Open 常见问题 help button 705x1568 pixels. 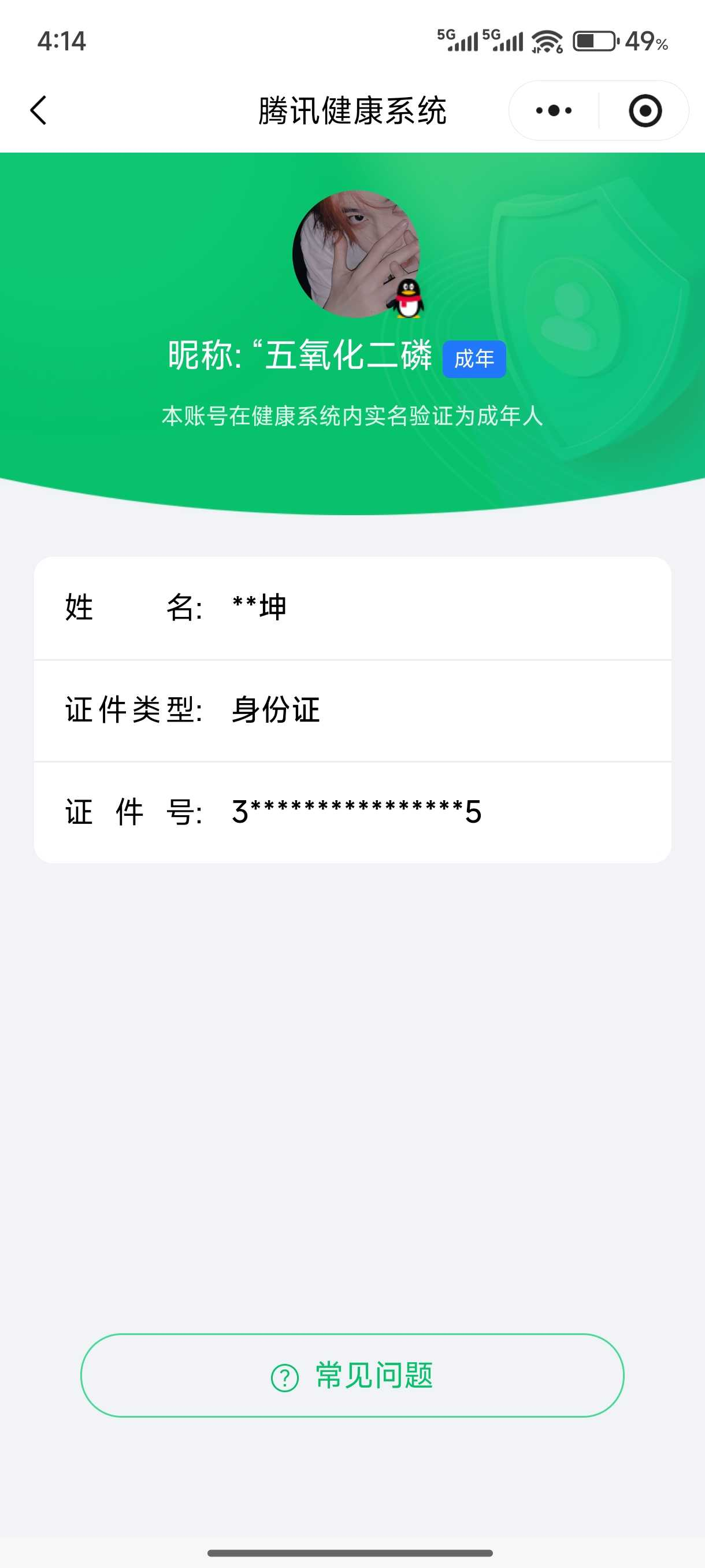pos(352,1375)
